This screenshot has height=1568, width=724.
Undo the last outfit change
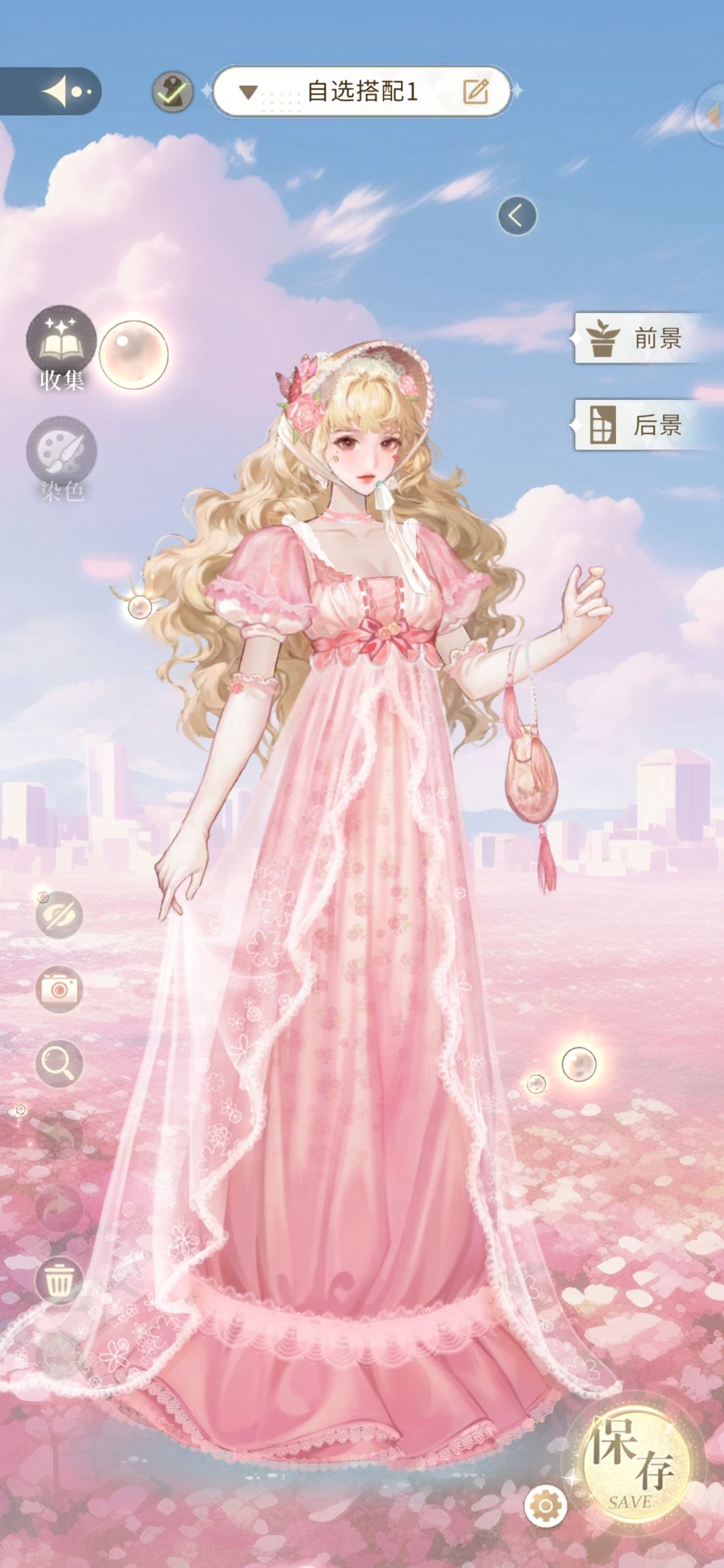coord(59,1137)
